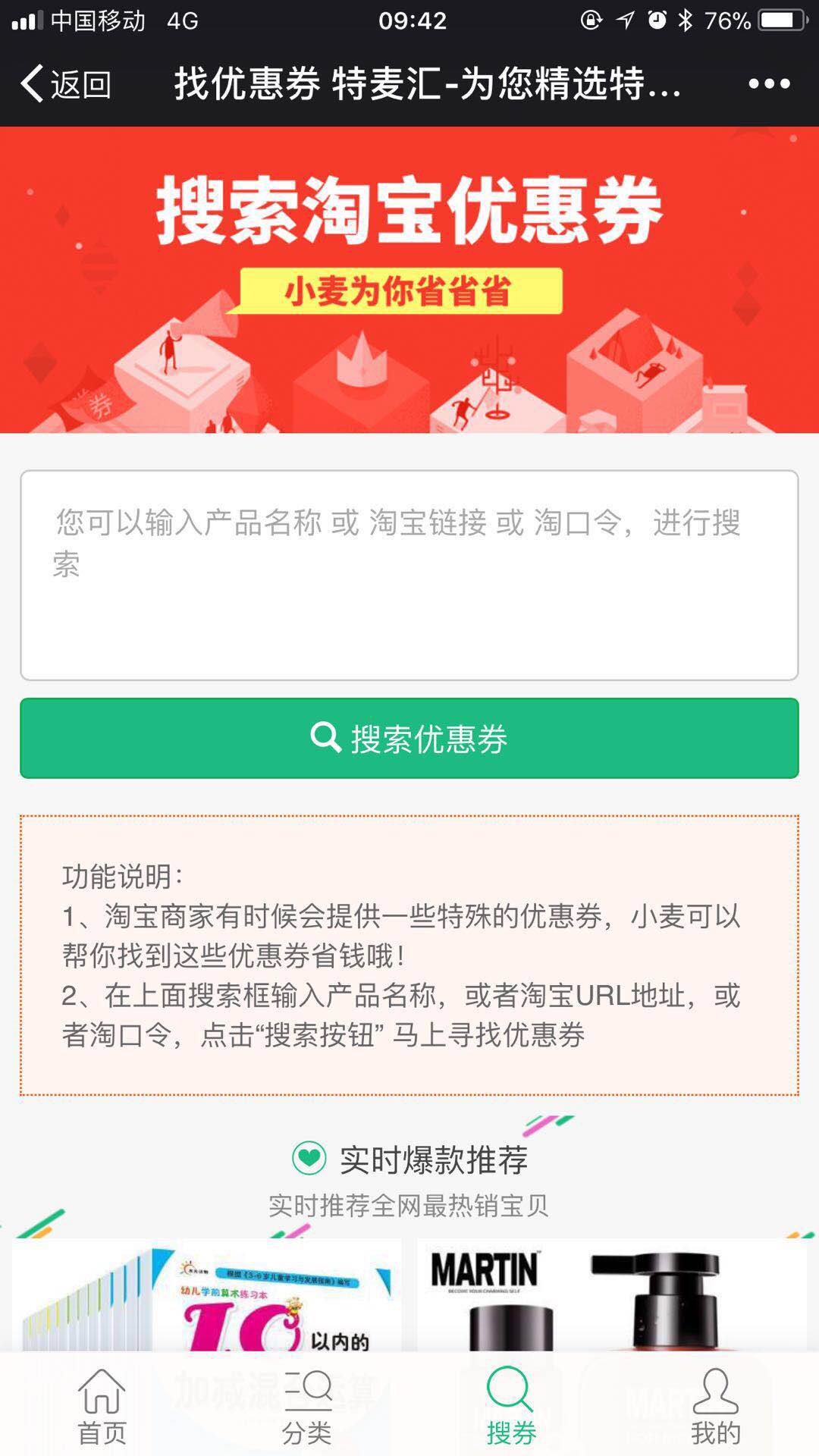Image resolution: width=819 pixels, height=1456 pixels.
Task: Go to the 我的 tab
Action: coord(716,1406)
